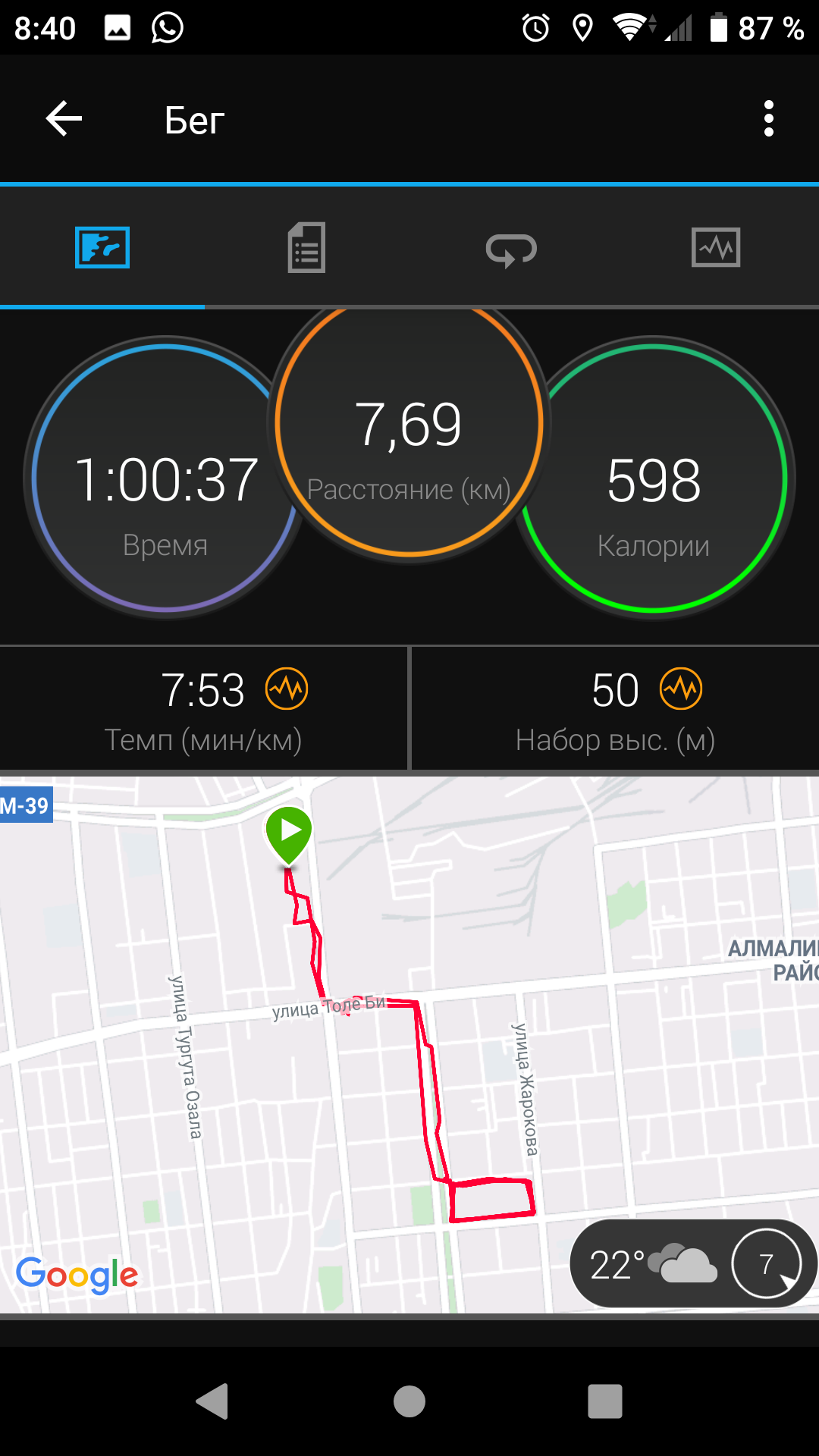This screenshot has height=1456, width=819.
Task: Switch to the laps tab
Action: (511, 249)
